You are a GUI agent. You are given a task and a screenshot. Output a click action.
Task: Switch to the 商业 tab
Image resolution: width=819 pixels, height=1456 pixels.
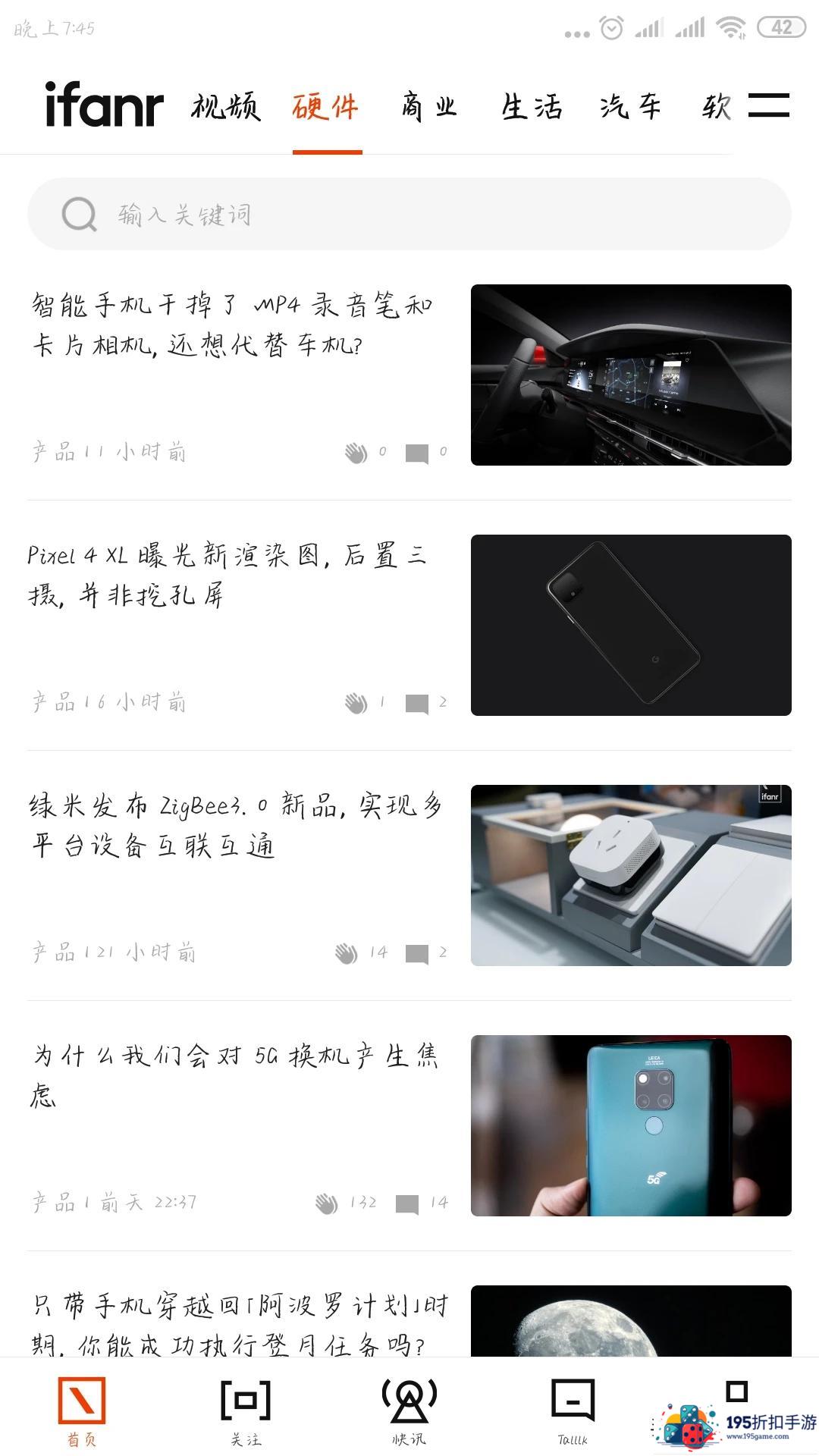[x=429, y=107]
